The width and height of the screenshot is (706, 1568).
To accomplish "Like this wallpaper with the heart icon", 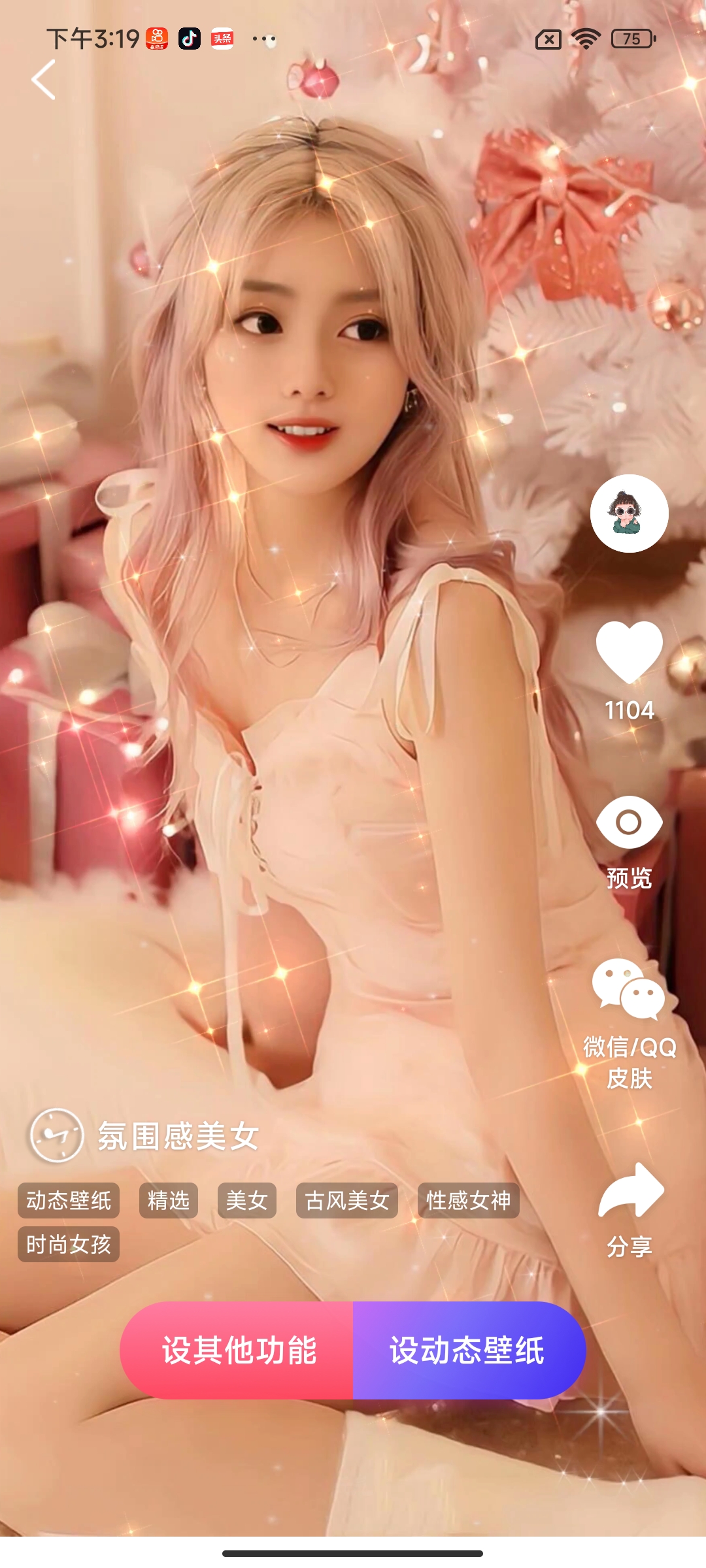I will click(629, 652).
